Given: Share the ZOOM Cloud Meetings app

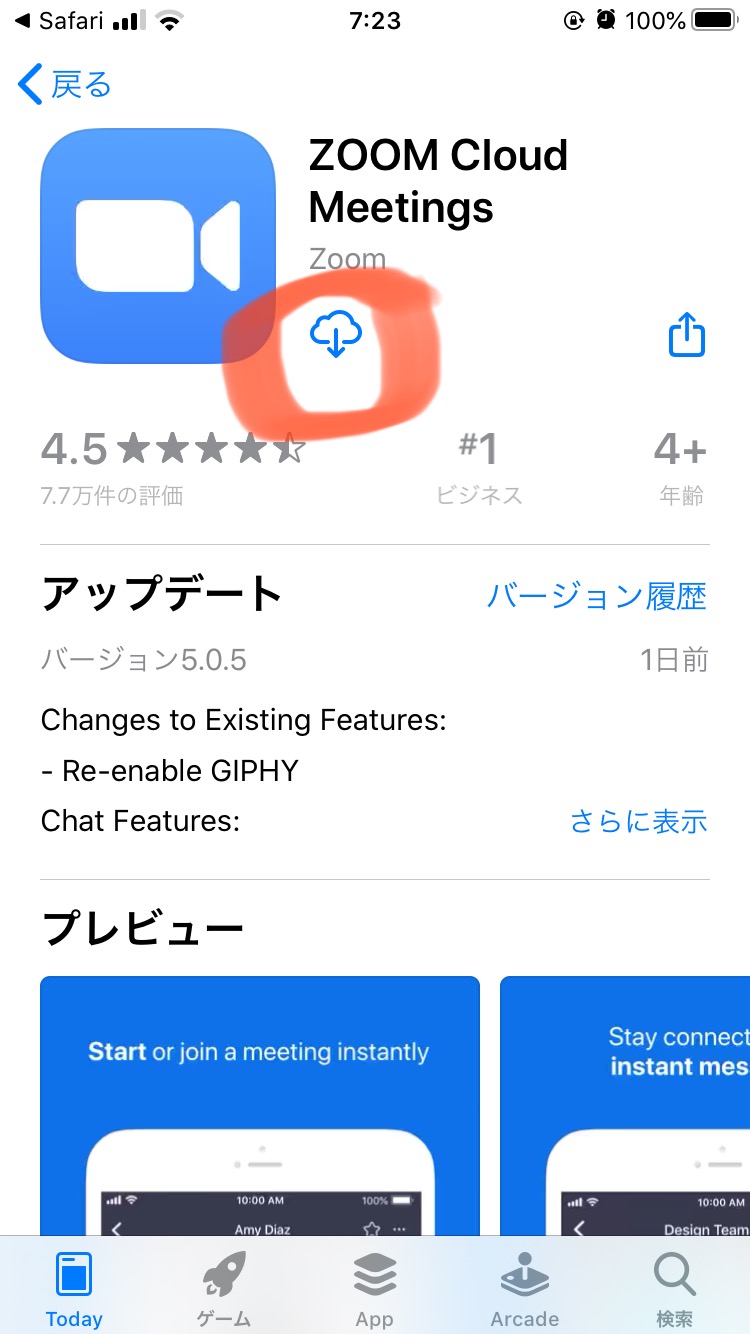Looking at the screenshot, I should (x=686, y=335).
